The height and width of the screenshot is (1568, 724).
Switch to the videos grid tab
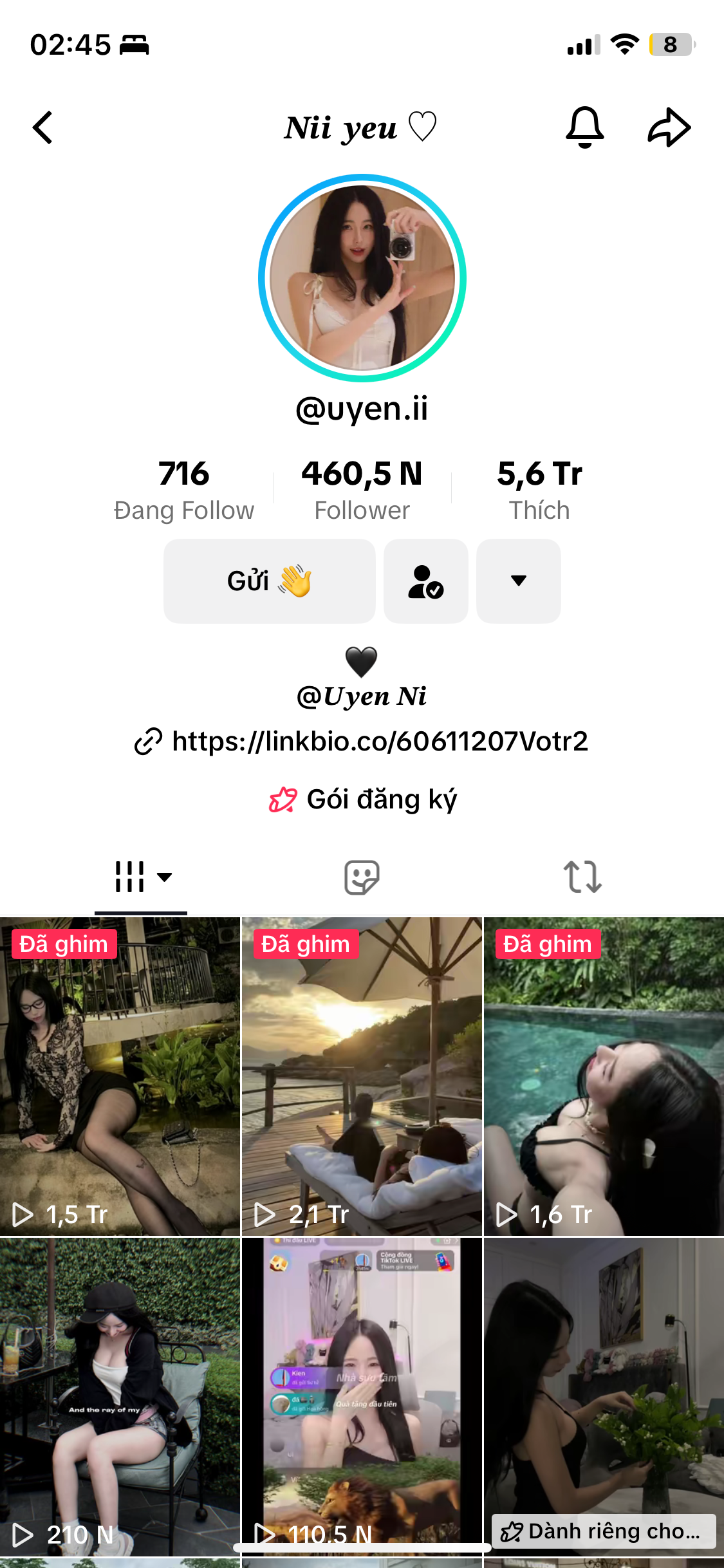[x=141, y=877]
